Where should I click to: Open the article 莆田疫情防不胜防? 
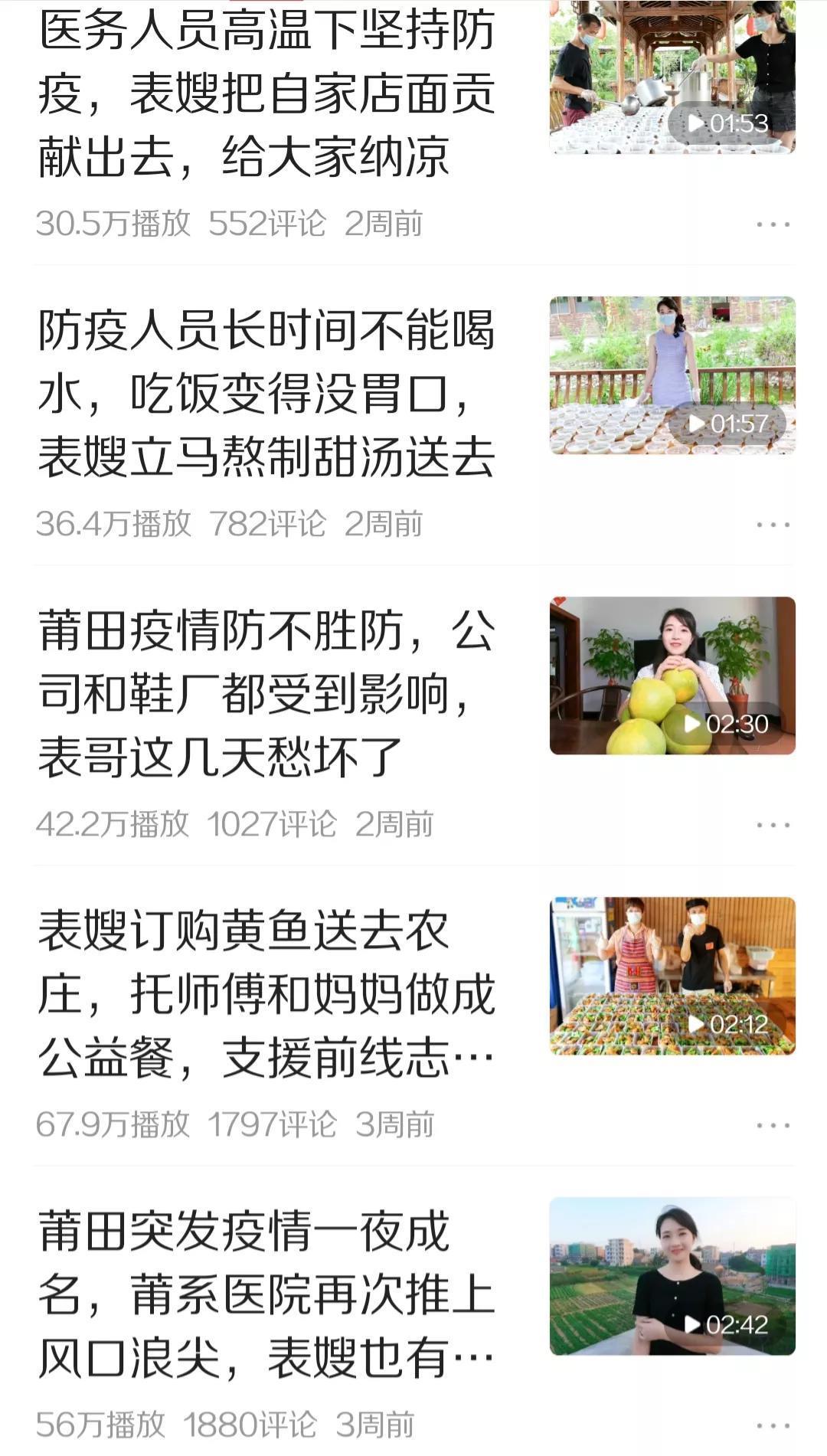(x=266, y=694)
